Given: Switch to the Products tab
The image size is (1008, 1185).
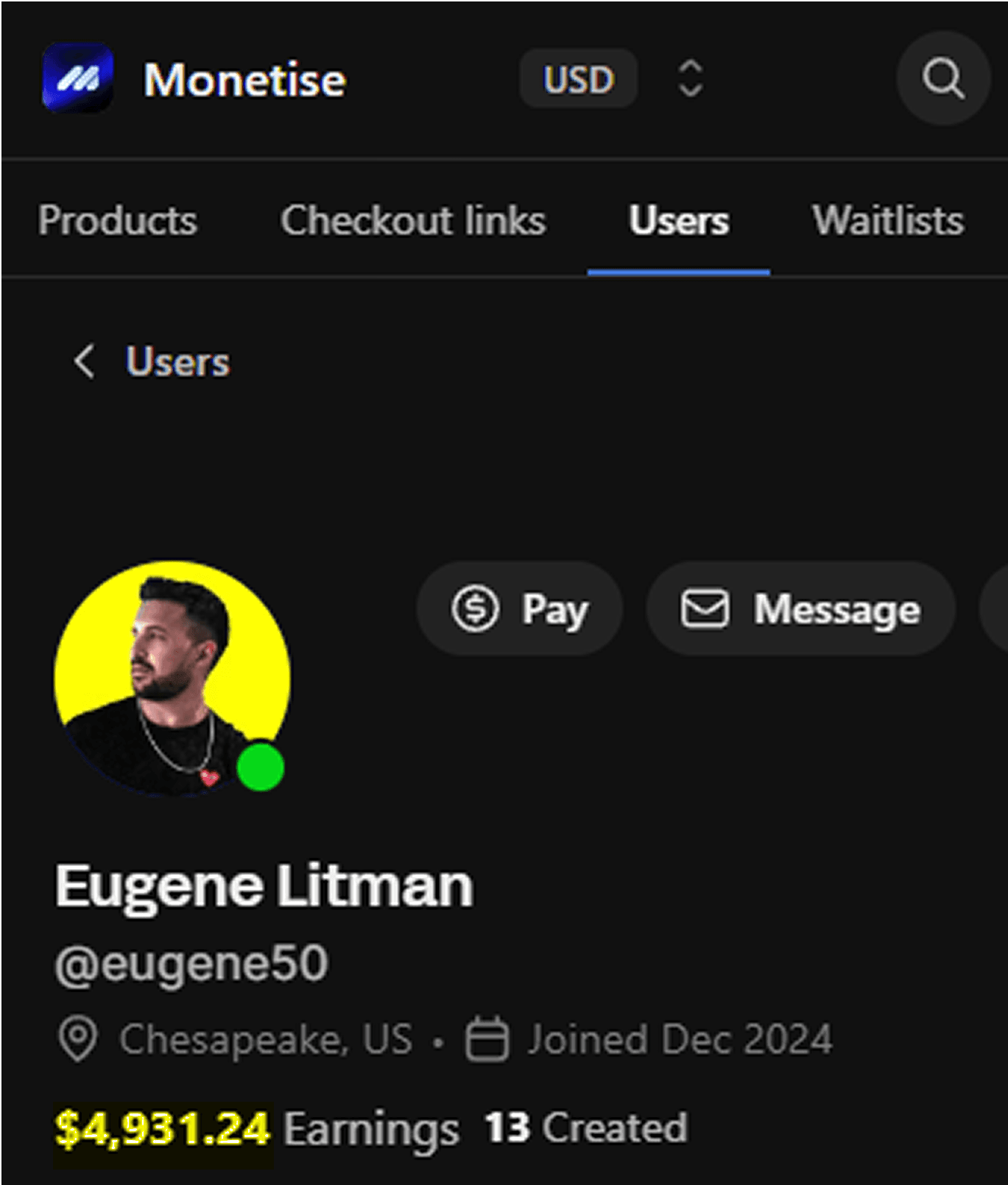Looking at the screenshot, I should click(118, 220).
